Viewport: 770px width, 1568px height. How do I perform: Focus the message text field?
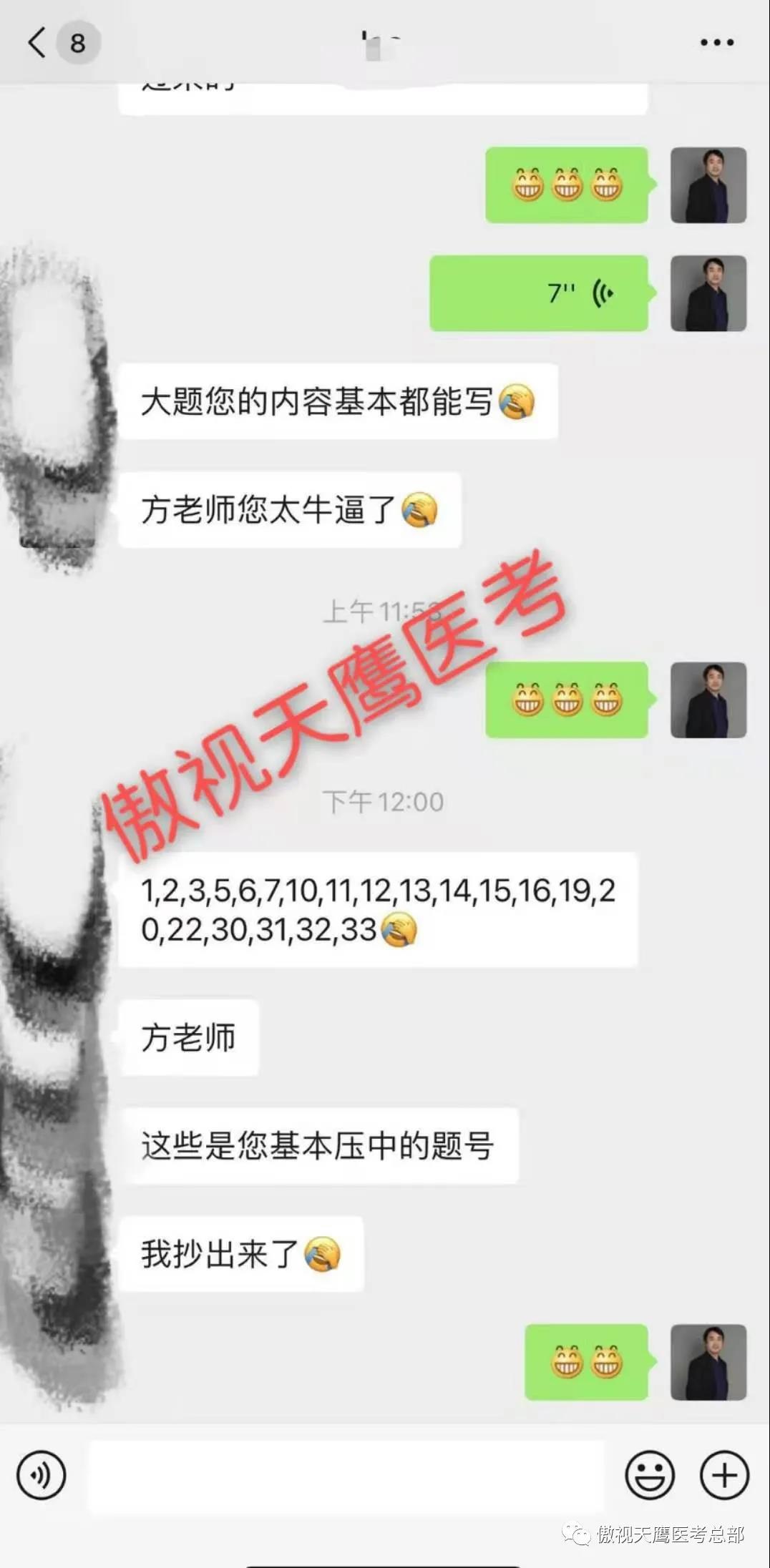click(x=346, y=1475)
